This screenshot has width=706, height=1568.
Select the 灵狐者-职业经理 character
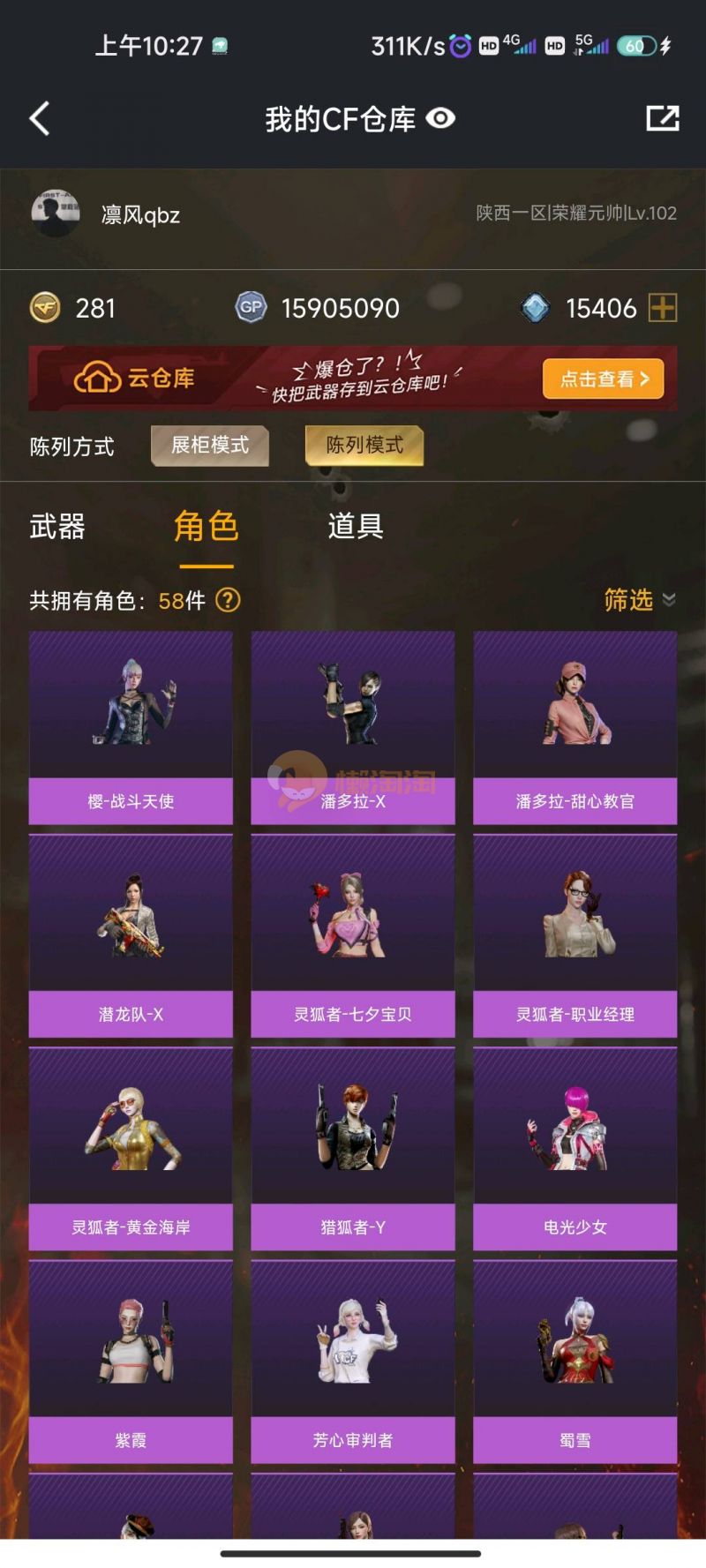pyautogui.click(x=575, y=935)
